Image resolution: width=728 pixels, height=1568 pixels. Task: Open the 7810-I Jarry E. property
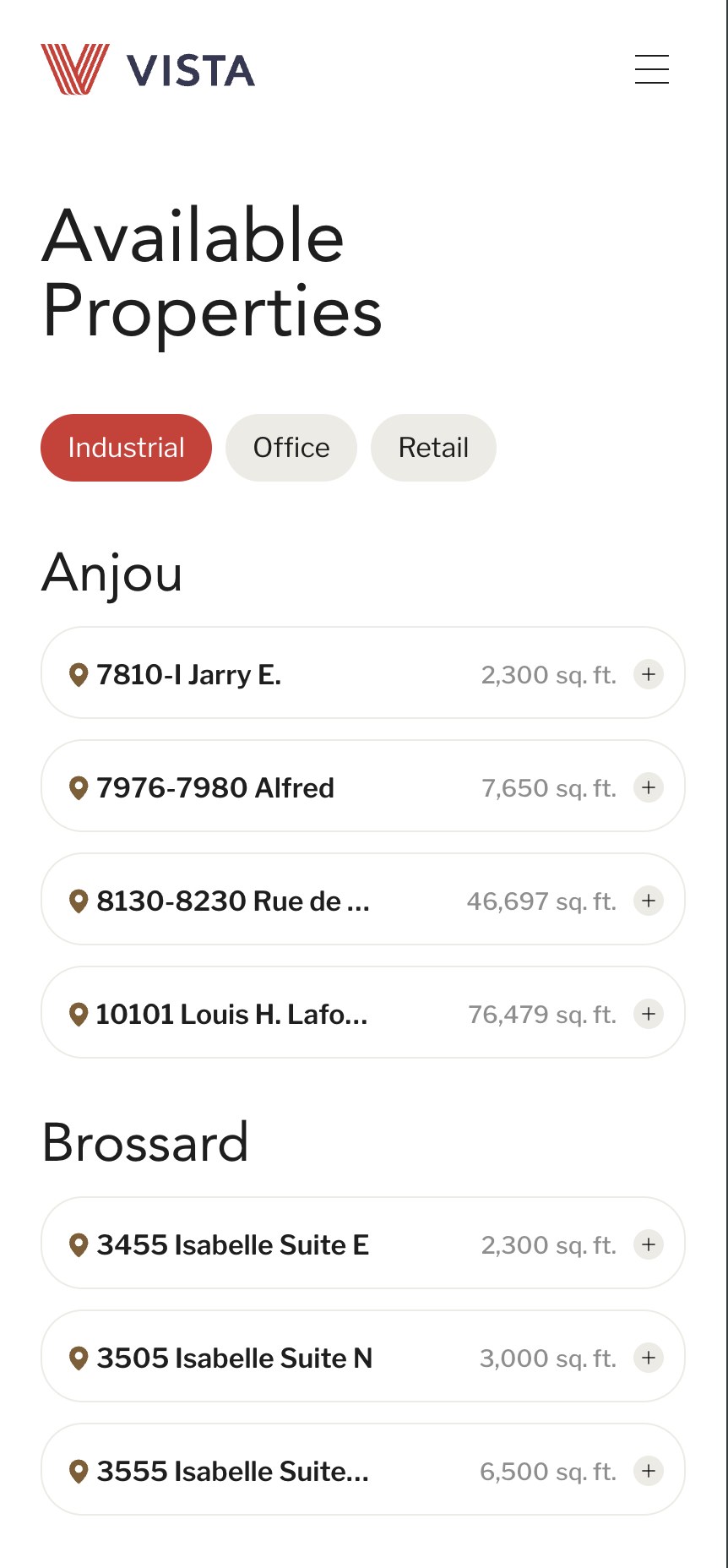click(x=188, y=674)
